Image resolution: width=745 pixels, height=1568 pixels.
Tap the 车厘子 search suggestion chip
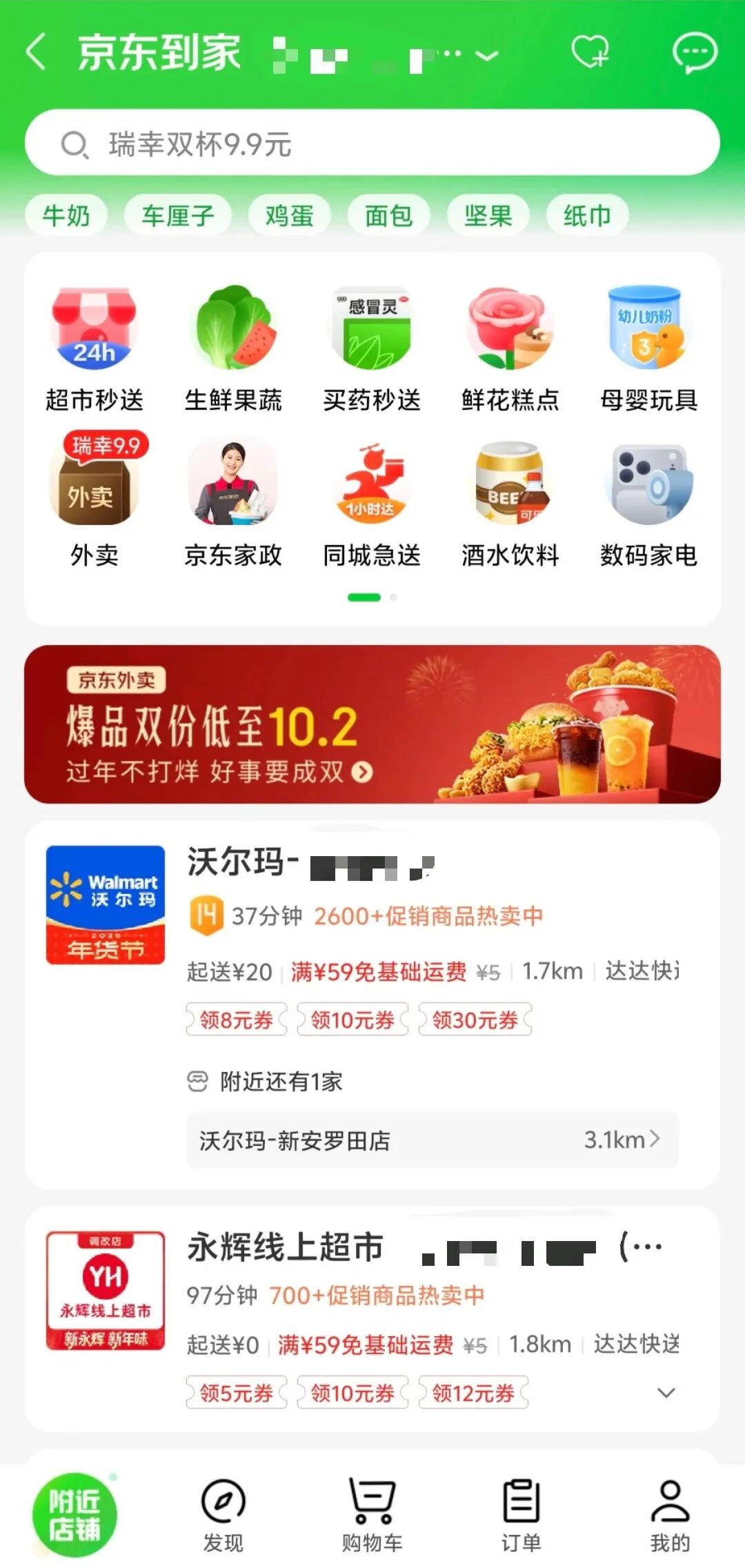pos(179,215)
